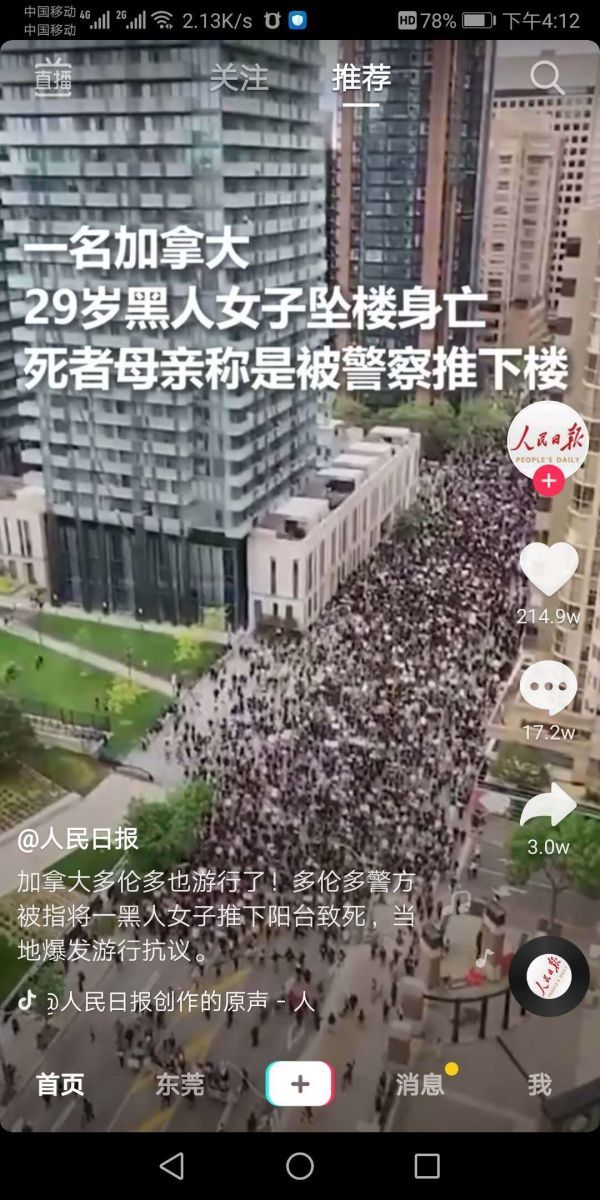This screenshot has width=600, height=1200.
Task: Open the 我 profile tab
Action: pos(539,1085)
